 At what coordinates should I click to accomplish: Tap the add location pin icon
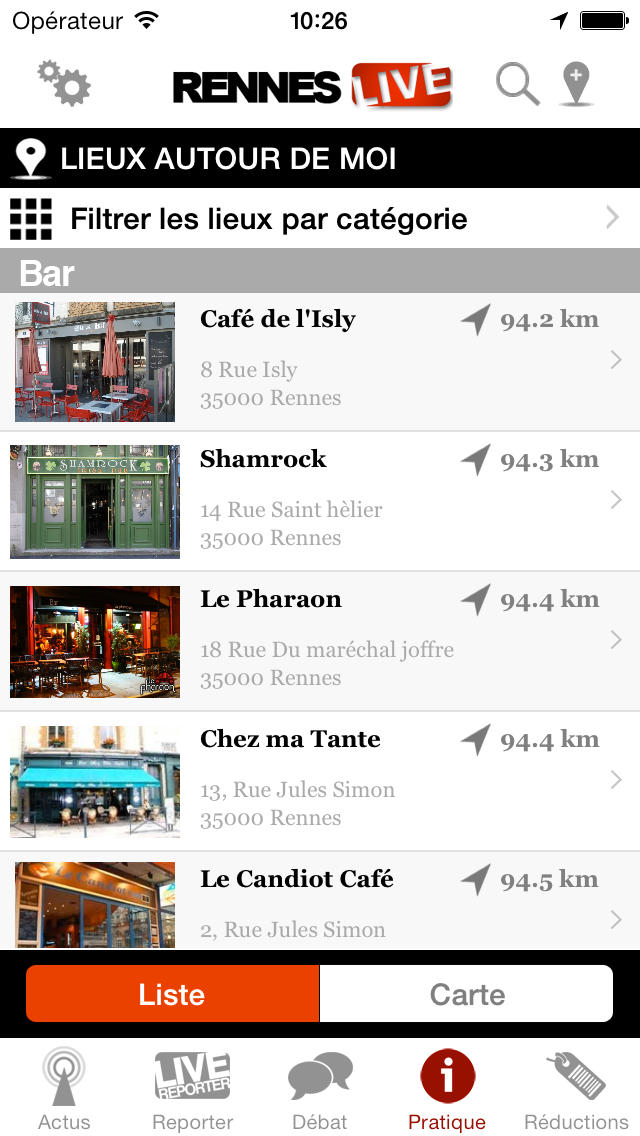576,84
